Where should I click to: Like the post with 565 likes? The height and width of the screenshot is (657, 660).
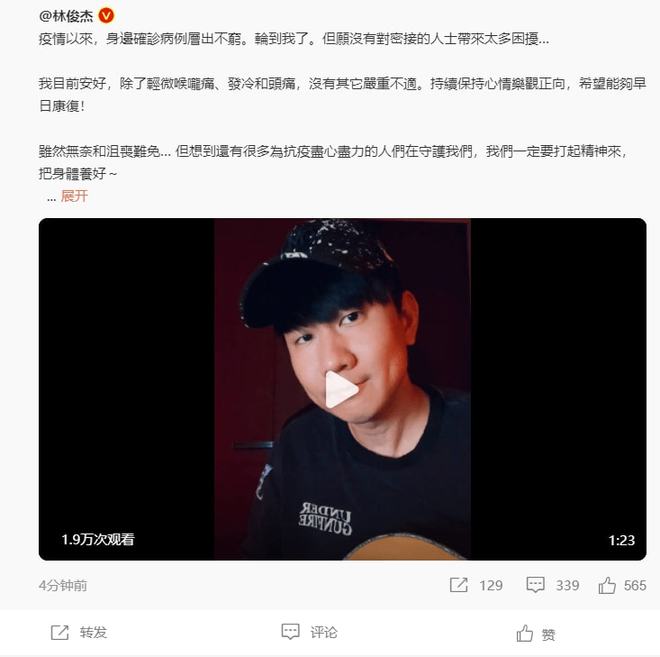click(x=607, y=585)
